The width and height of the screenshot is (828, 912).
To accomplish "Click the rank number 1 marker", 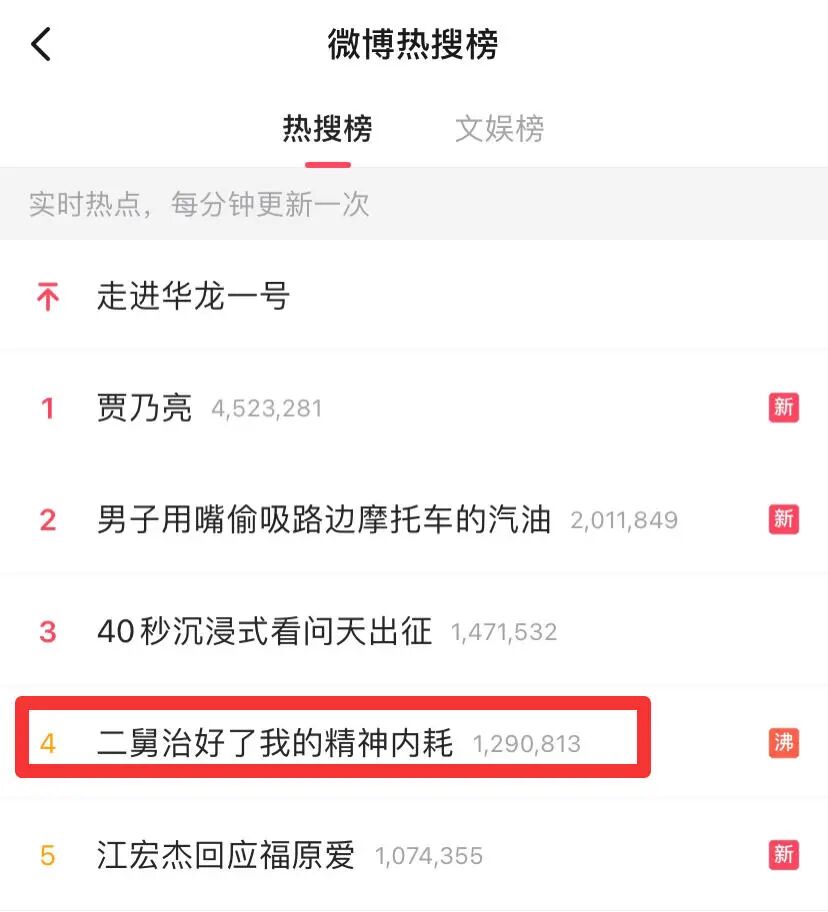I will [x=47, y=408].
